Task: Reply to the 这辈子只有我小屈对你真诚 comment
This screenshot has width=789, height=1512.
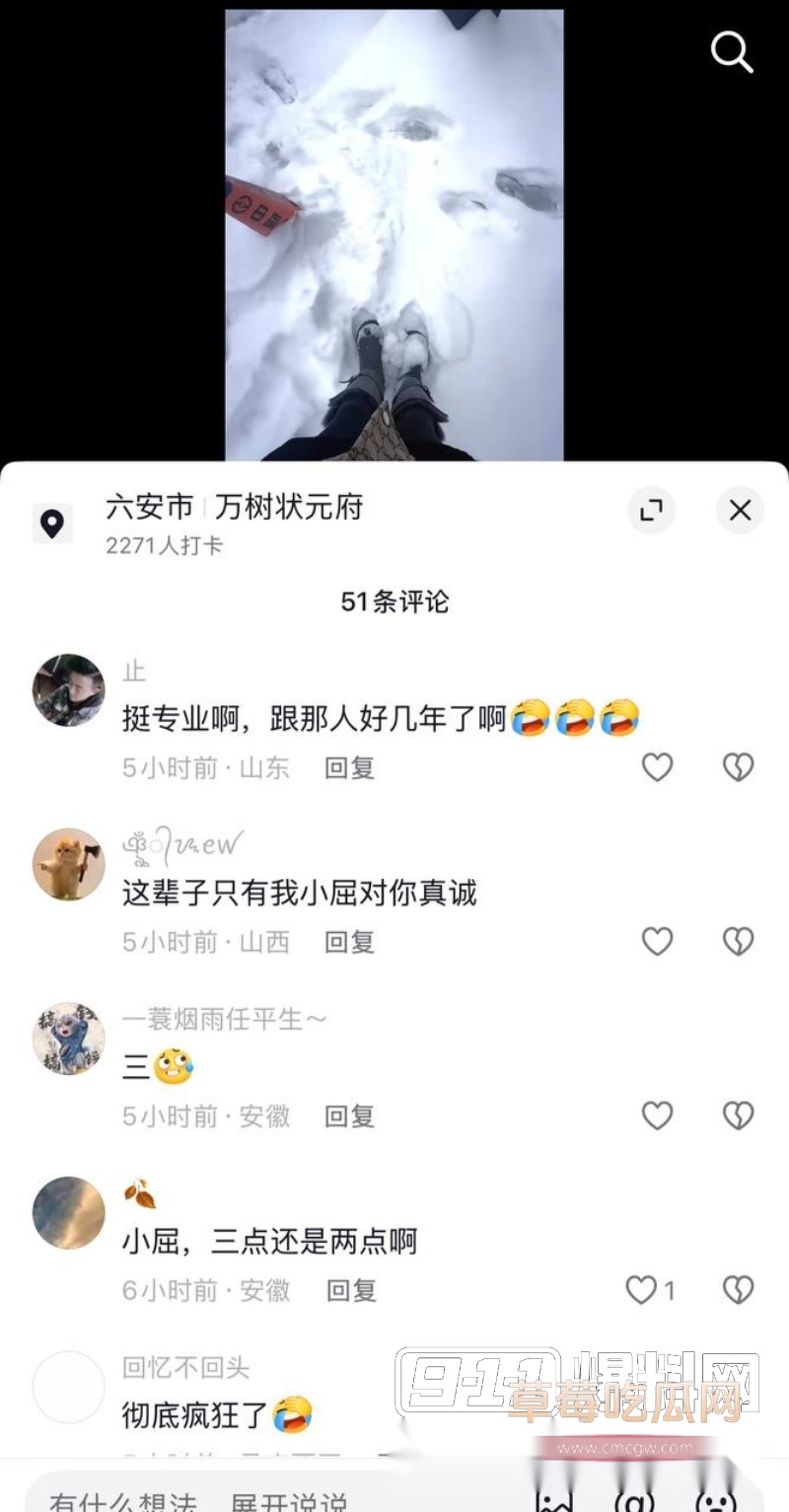Action: click(x=350, y=942)
